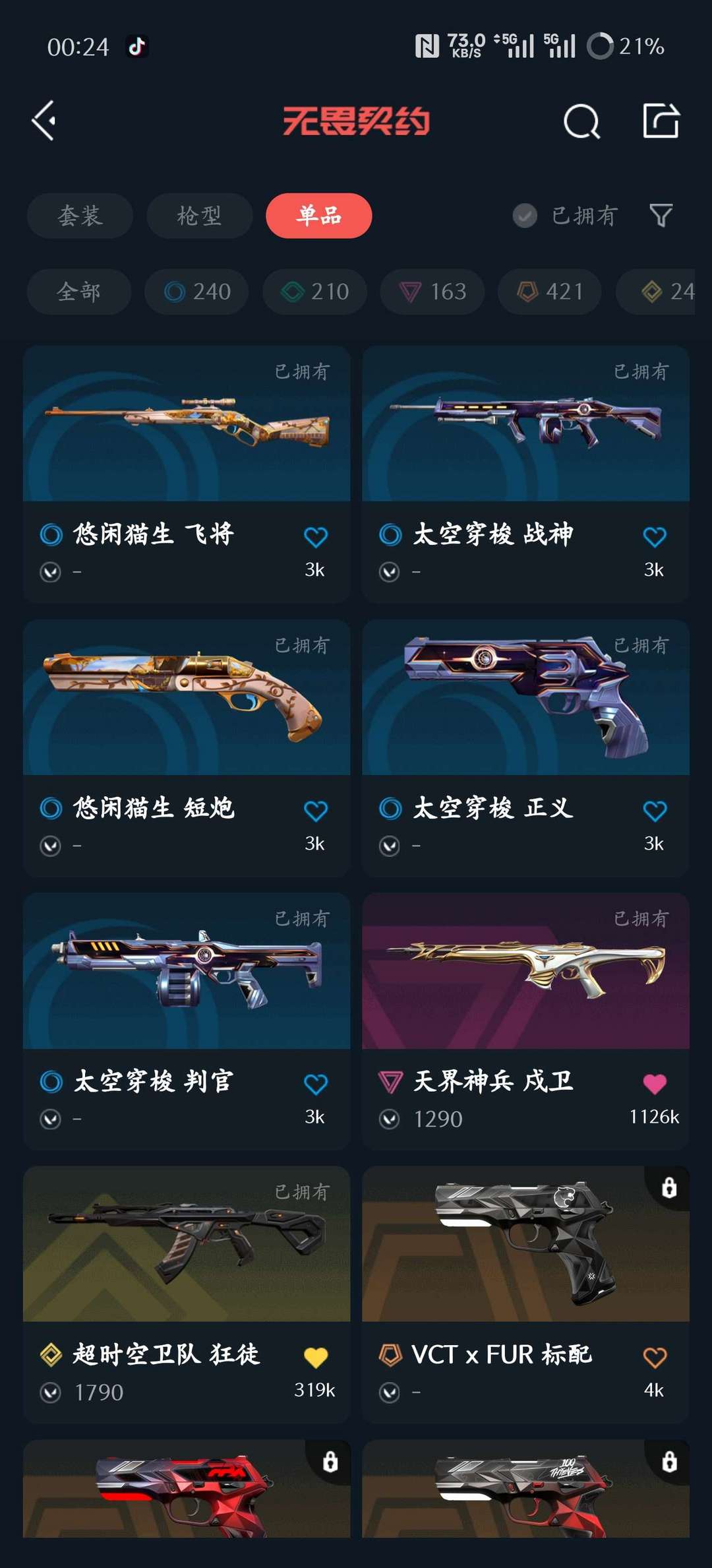
Task: Switch to the 枪型 tab
Action: pos(199,216)
